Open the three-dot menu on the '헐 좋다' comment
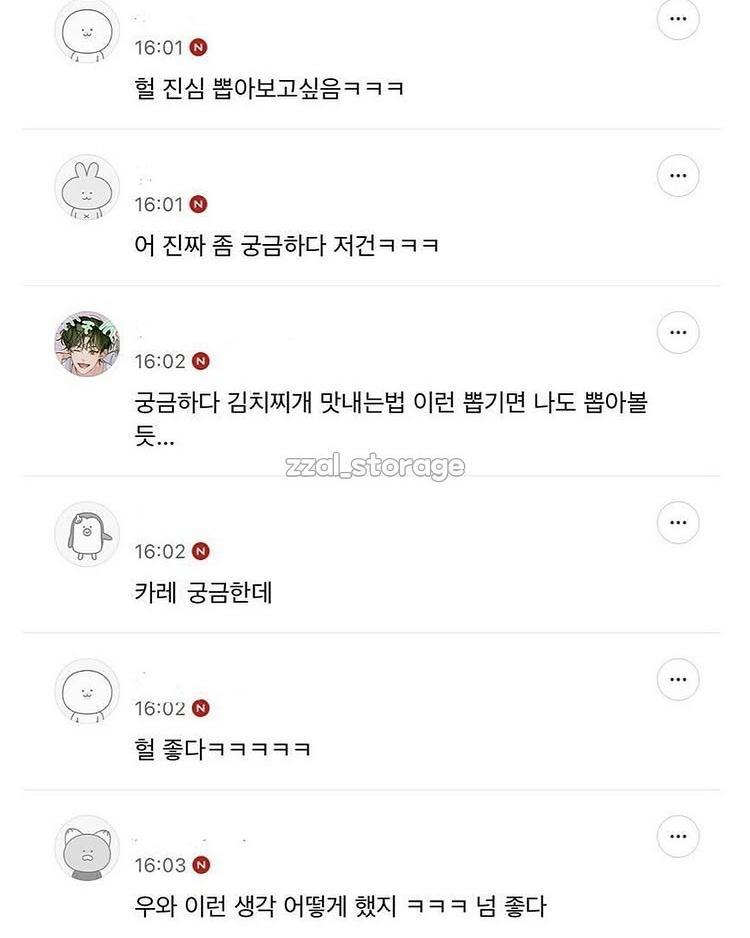The width and height of the screenshot is (750, 938). pos(678,680)
